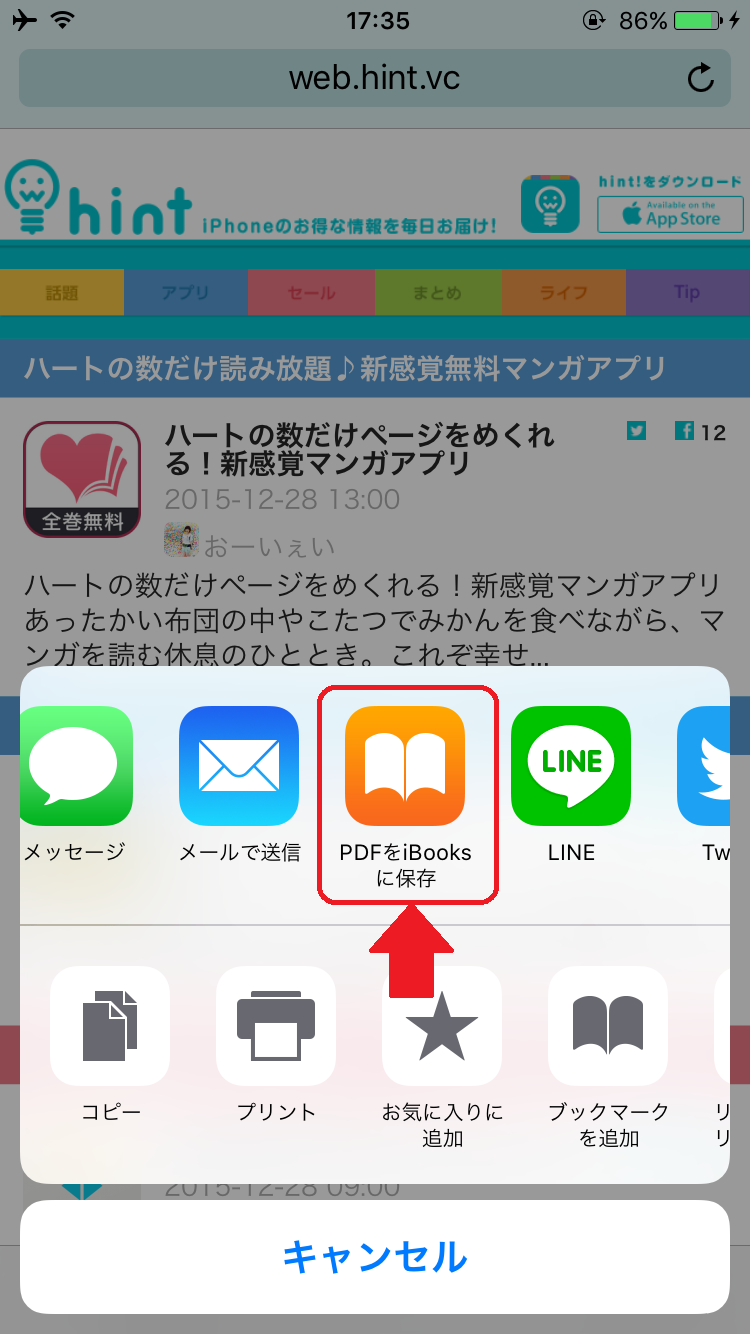Choose コピー action
This screenshot has height=1334, width=750.
110,1027
